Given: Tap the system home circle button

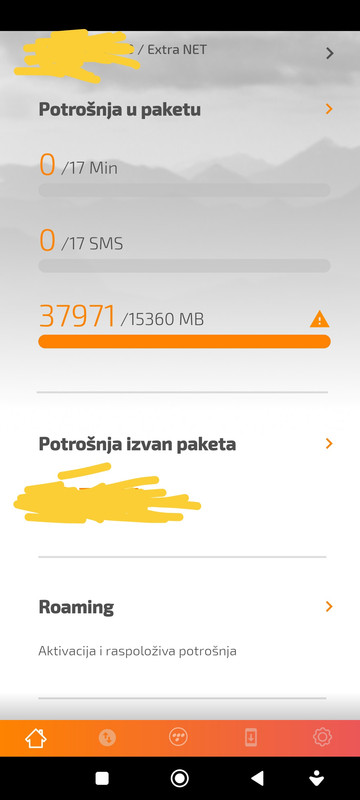Looking at the screenshot, I should click(x=179, y=778).
